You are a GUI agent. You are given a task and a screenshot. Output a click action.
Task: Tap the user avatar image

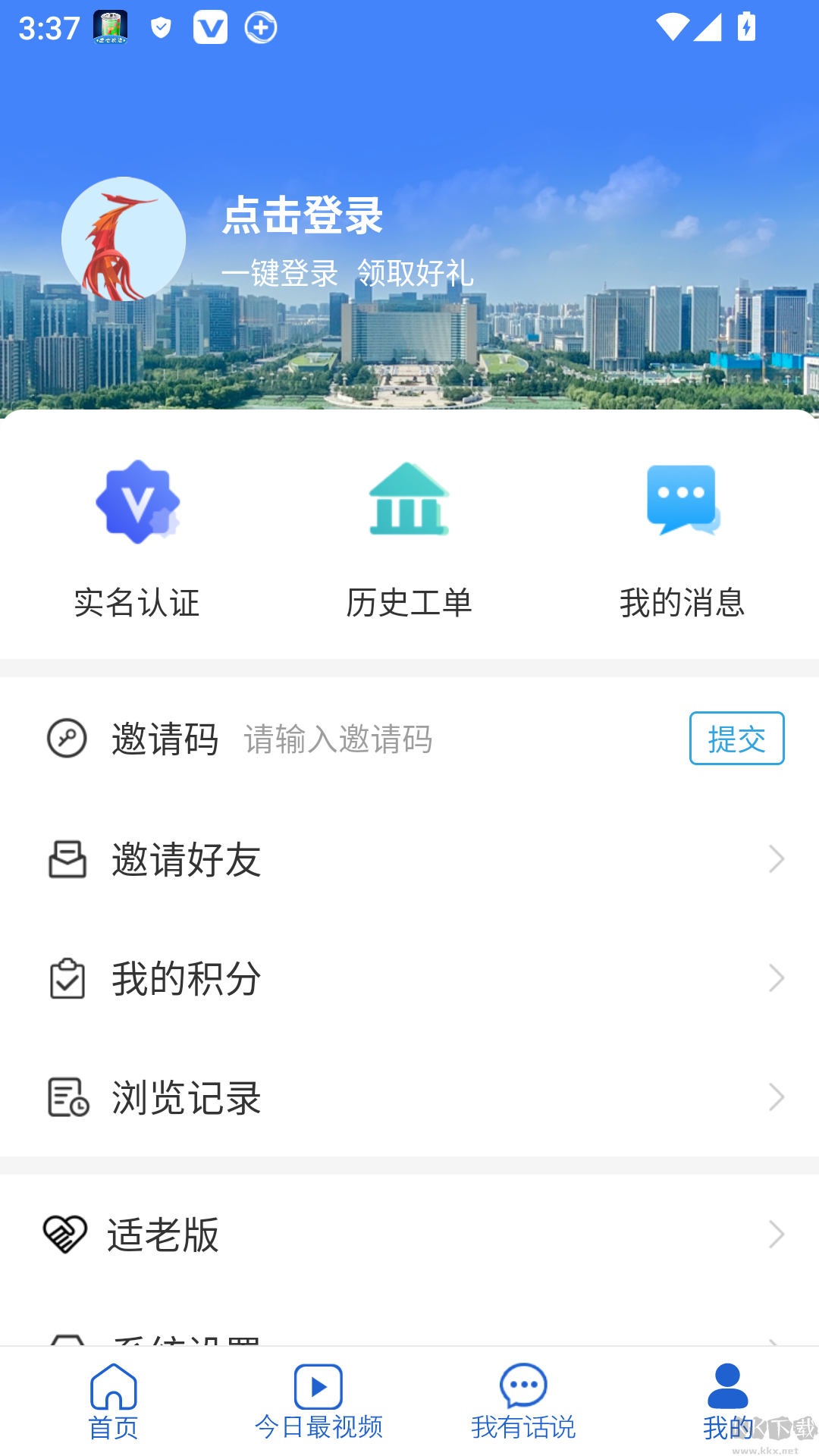coord(123,239)
